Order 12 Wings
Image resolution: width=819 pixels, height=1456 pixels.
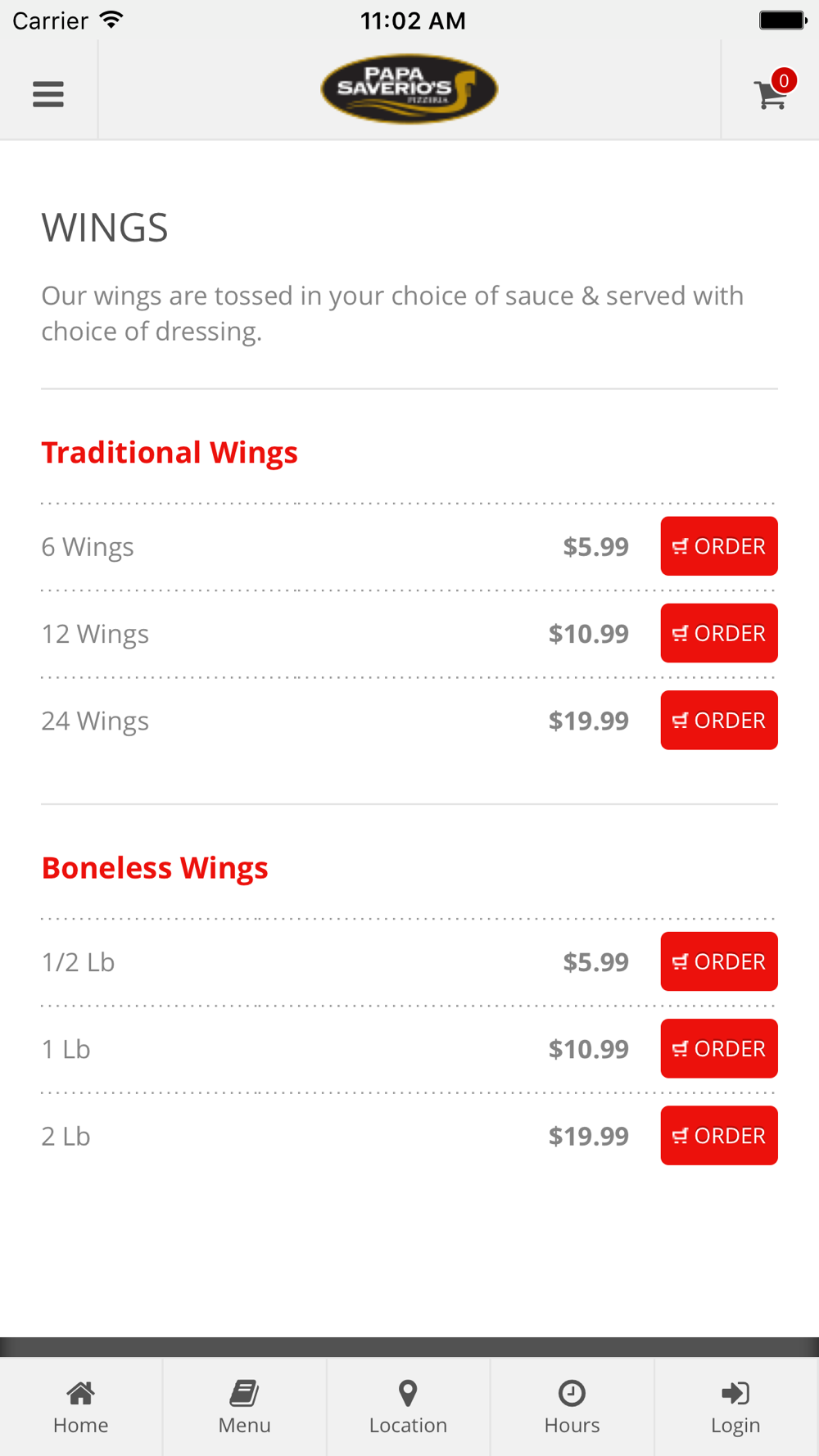tap(719, 633)
